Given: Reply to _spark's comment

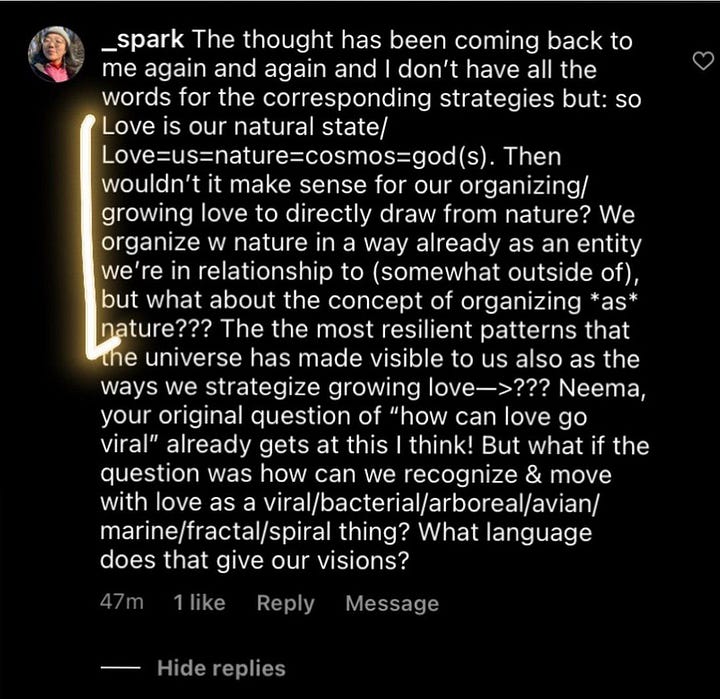Looking at the screenshot, I should click(285, 603).
